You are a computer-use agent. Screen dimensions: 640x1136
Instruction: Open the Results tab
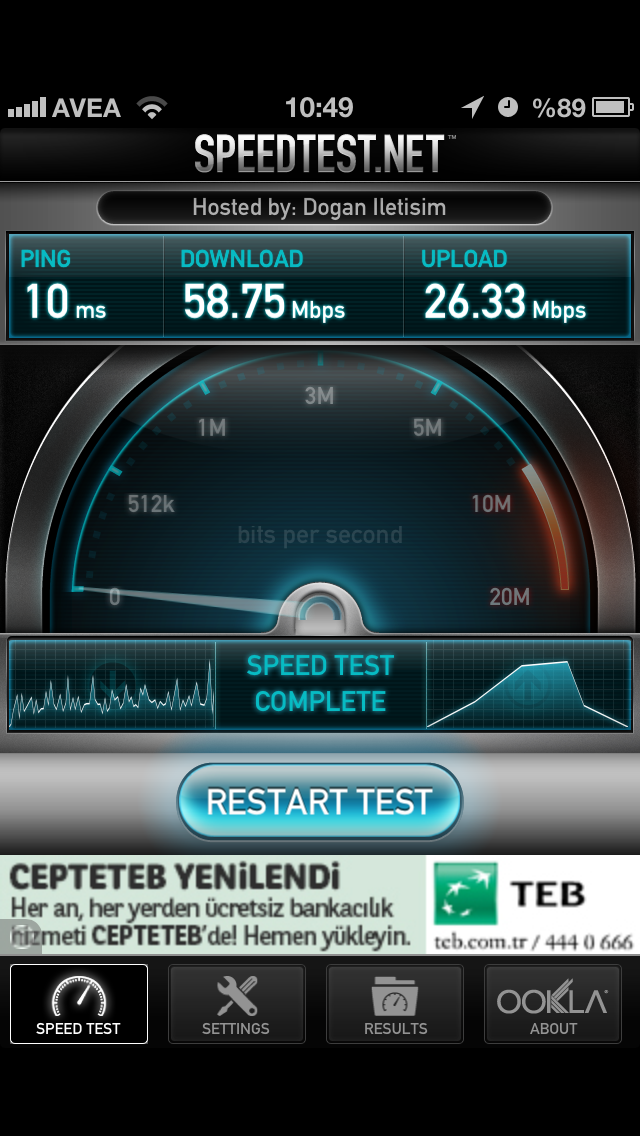tap(395, 1004)
